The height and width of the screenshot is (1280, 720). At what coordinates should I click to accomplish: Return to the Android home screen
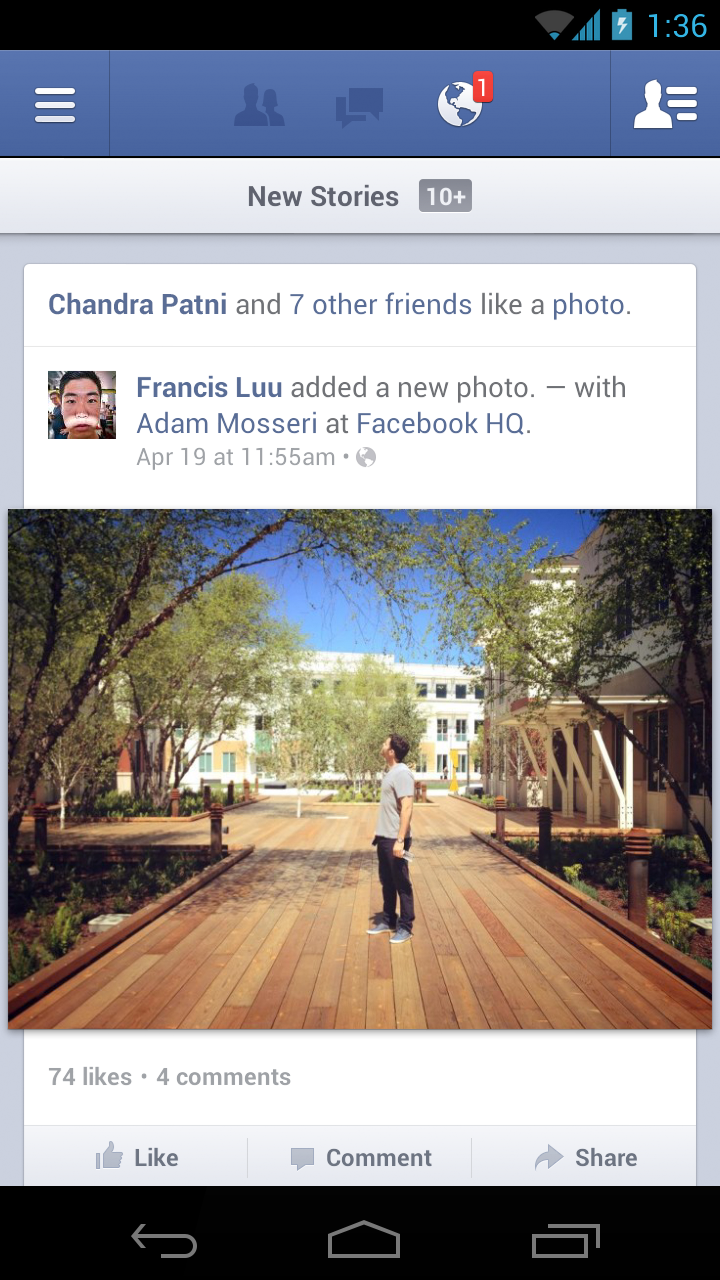pyautogui.click(x=363, y=1241)
